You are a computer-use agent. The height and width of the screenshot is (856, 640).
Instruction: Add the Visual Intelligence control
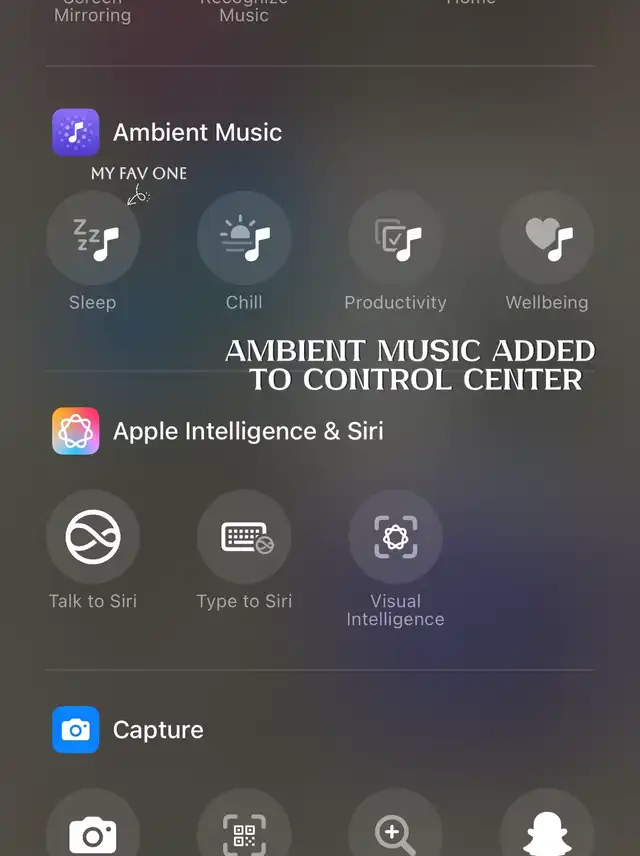coord(395,537)
